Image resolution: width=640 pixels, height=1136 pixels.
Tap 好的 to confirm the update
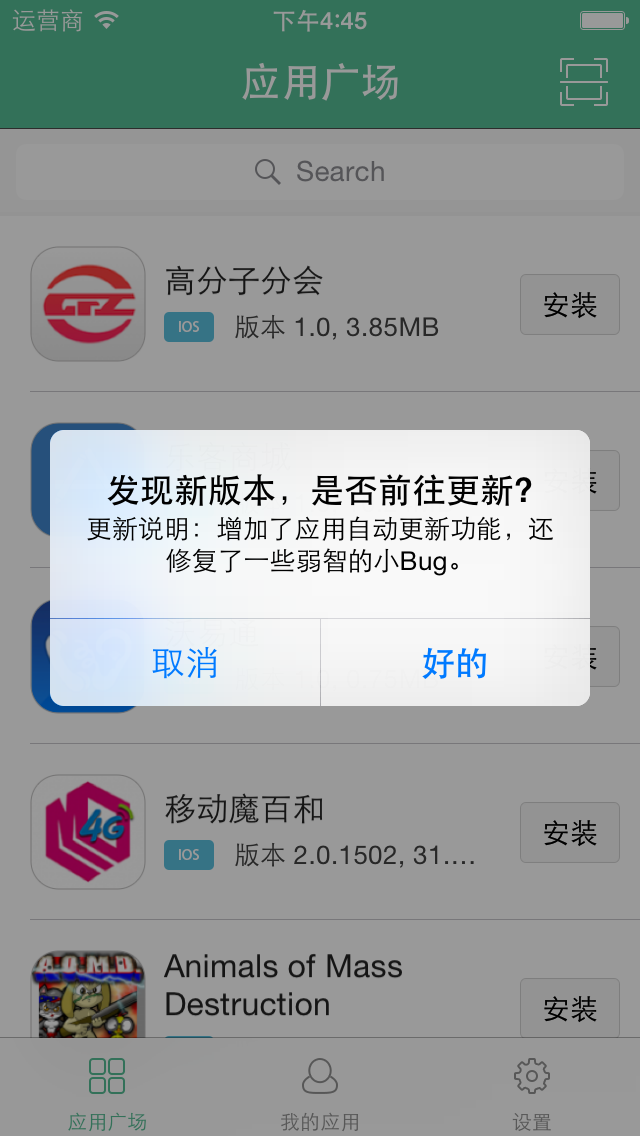pyautogui.click(x=455, y=662)
